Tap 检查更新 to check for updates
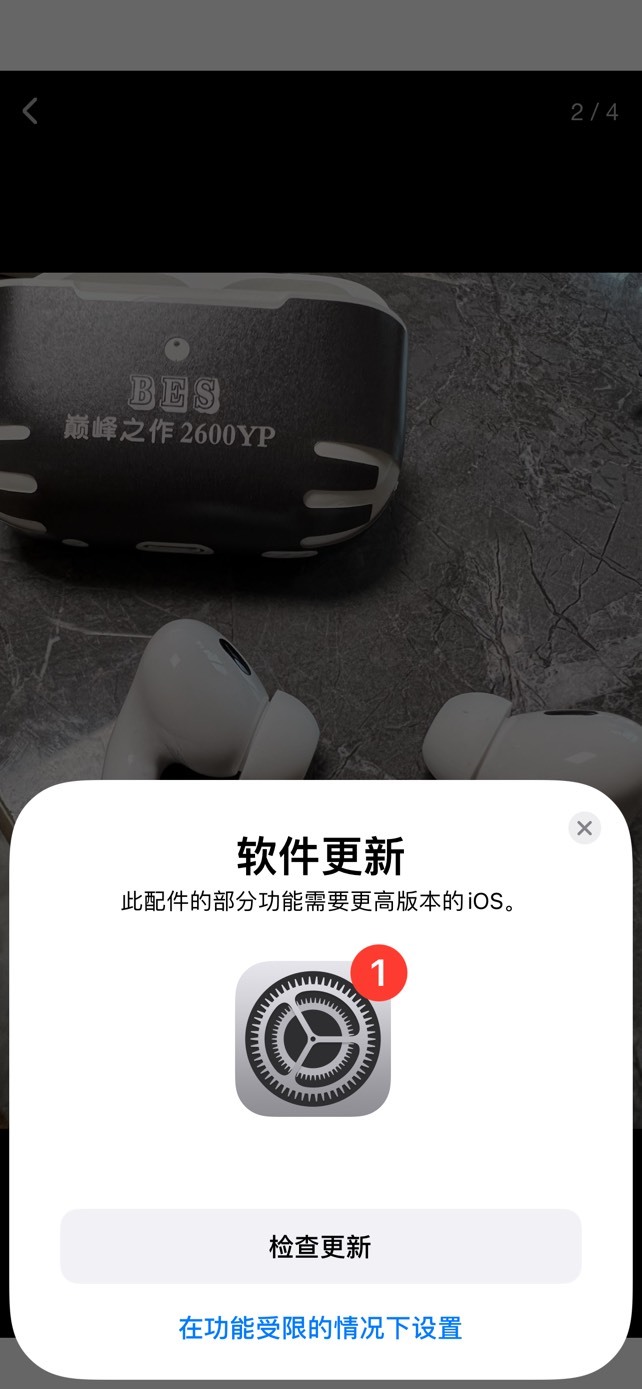The height and width of the screenshot is (1389, 642). (x=320, y=1246)
